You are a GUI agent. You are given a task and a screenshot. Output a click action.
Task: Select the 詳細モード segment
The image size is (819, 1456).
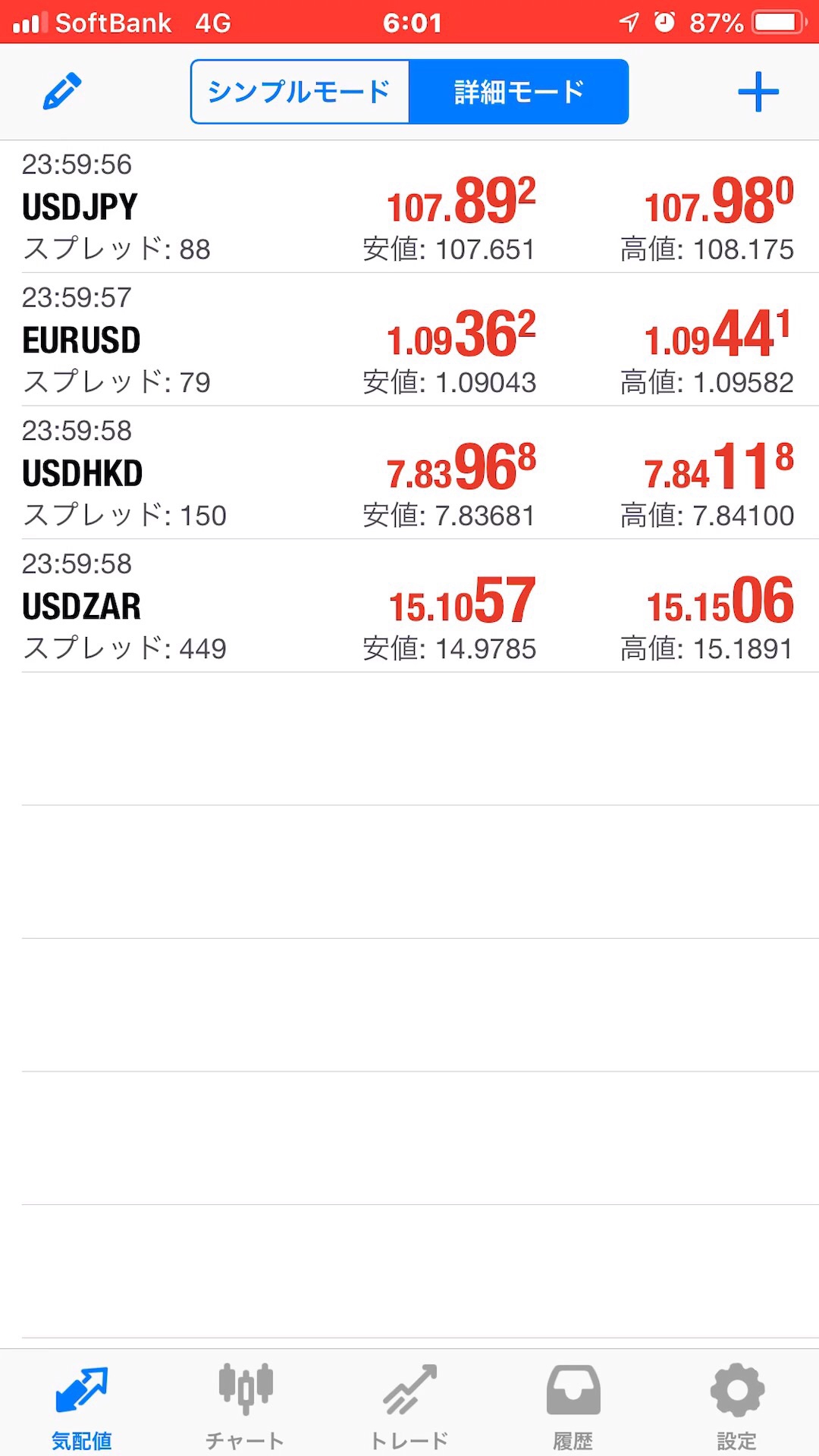pos(519,92)
